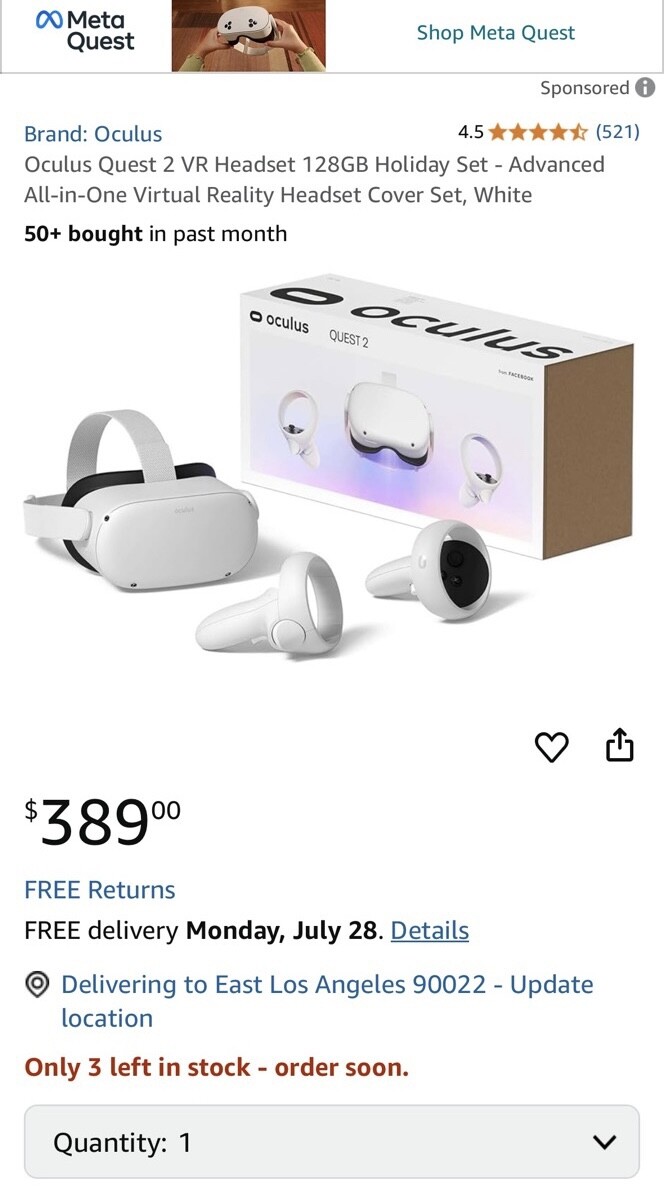Visit the Brand: Oculus store link

coord(93,134)
